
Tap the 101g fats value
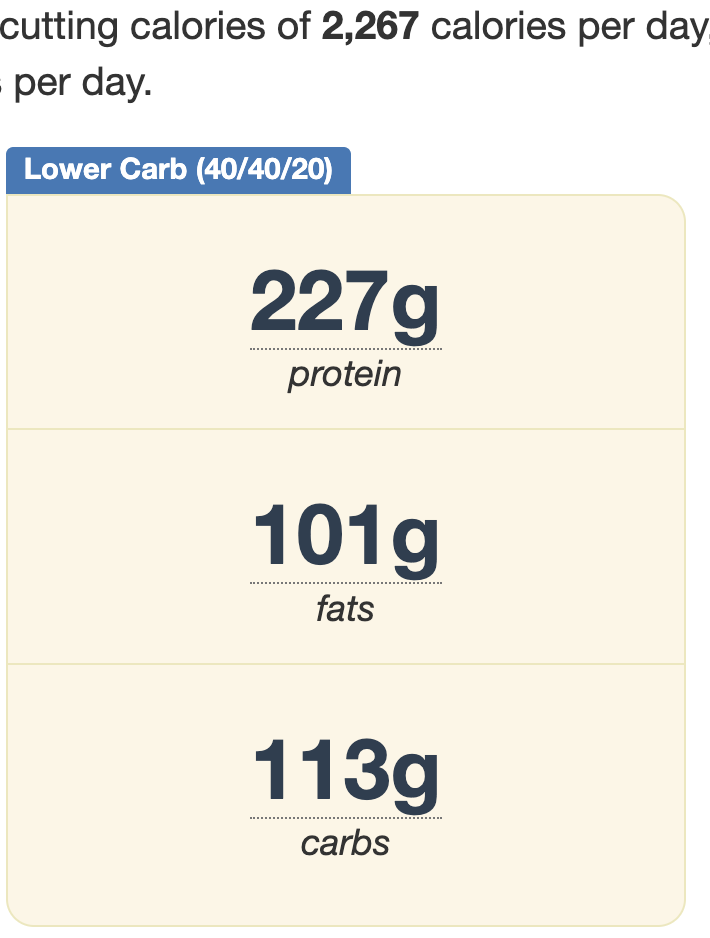click(345, 537)
